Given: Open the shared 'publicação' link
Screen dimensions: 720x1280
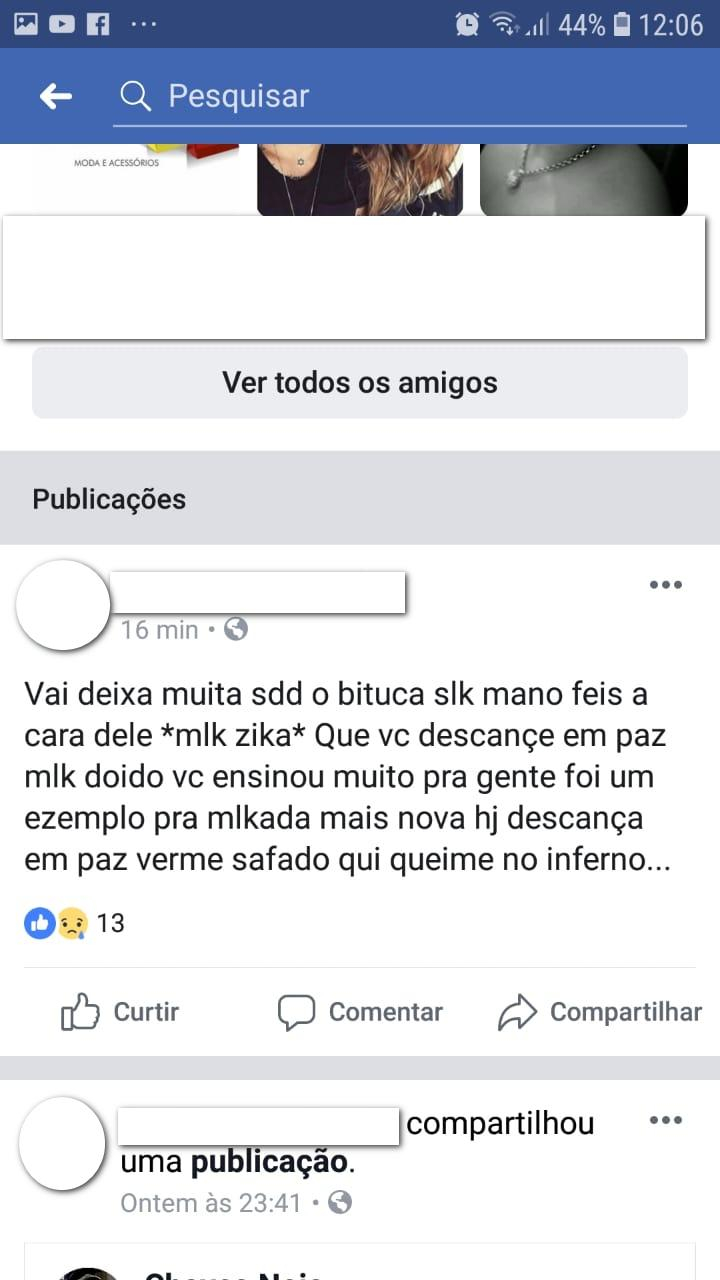Looking at the screenshot, I should point(269,1163).
